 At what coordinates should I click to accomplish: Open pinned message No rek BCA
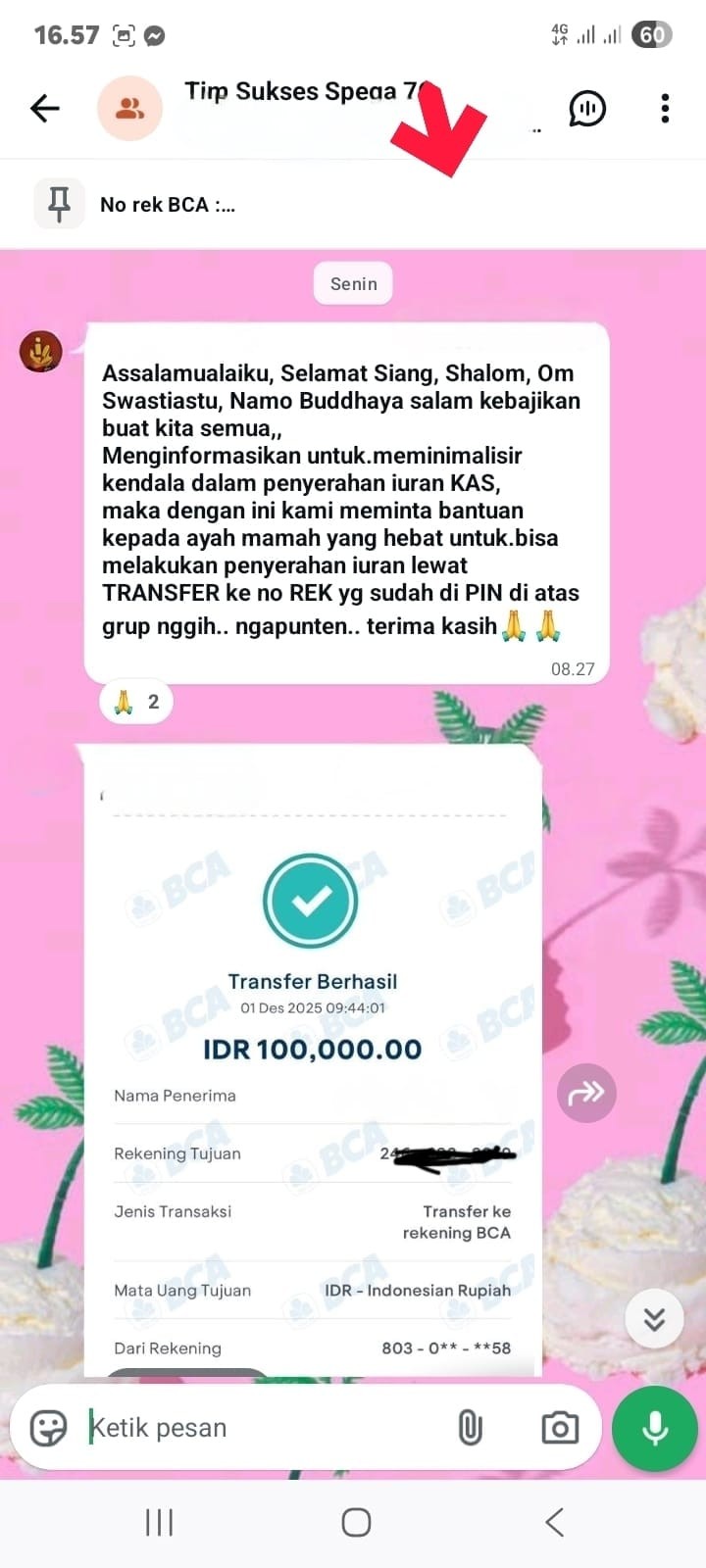pos(168,205)
